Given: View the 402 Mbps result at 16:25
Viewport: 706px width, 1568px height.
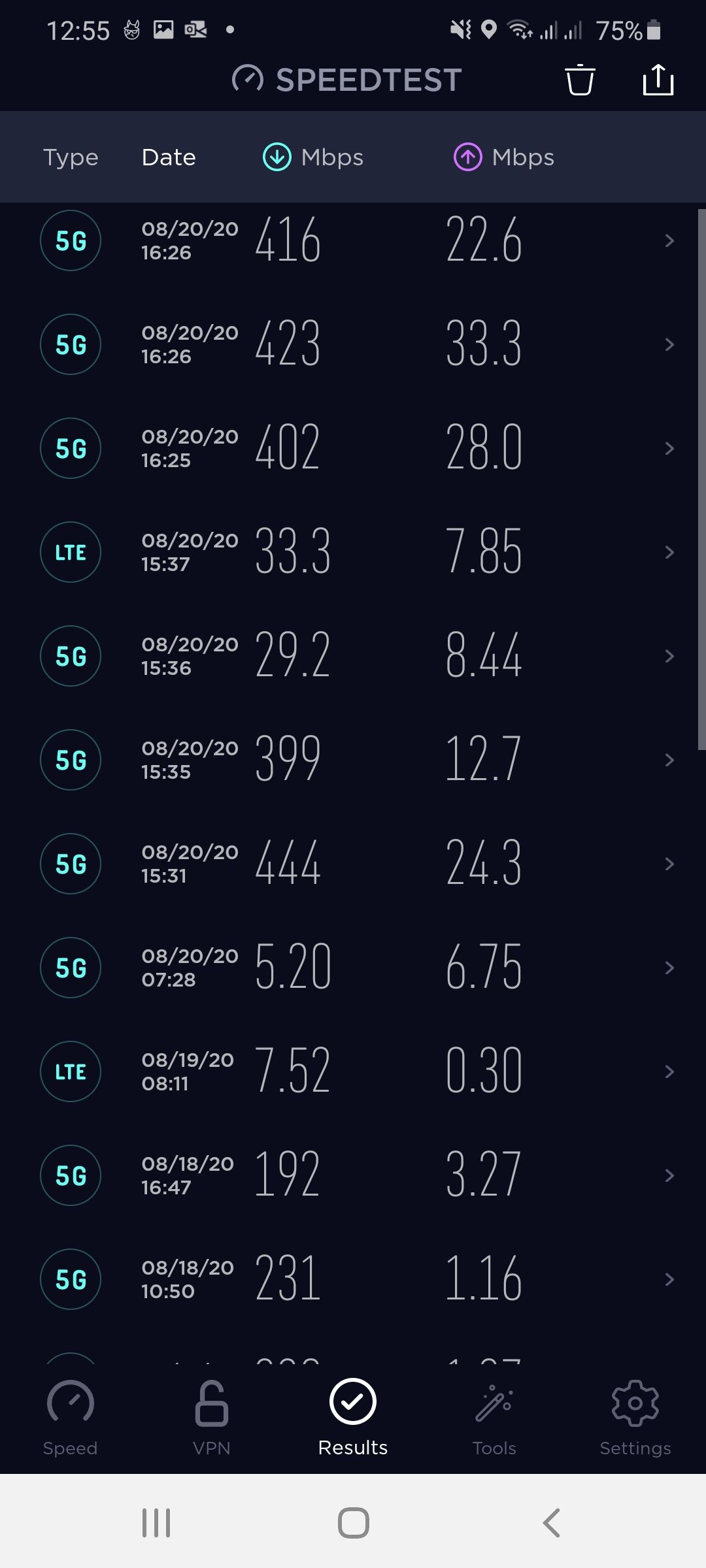Looking at the screenshot, I should tap(353, 448).
